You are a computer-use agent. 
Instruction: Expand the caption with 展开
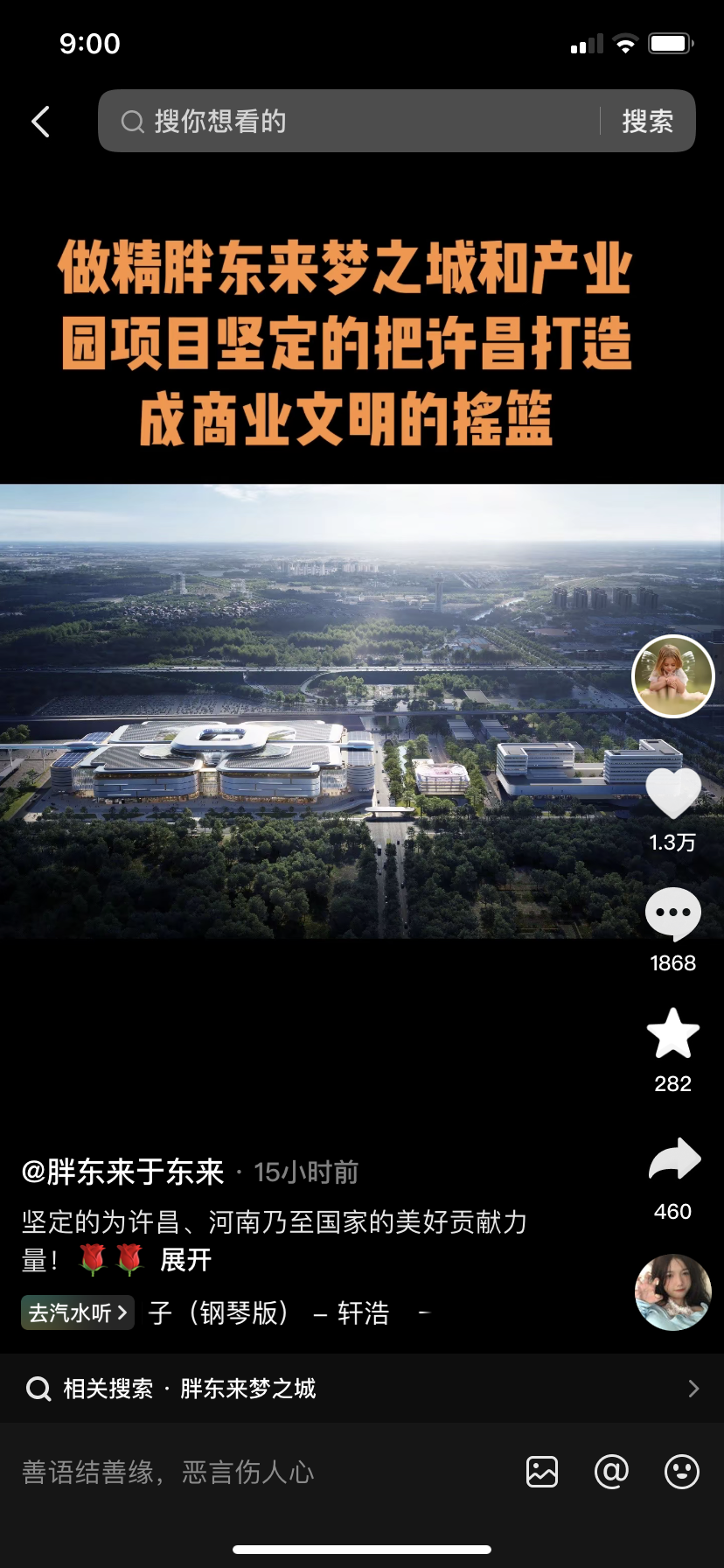tap(185, 1260)
